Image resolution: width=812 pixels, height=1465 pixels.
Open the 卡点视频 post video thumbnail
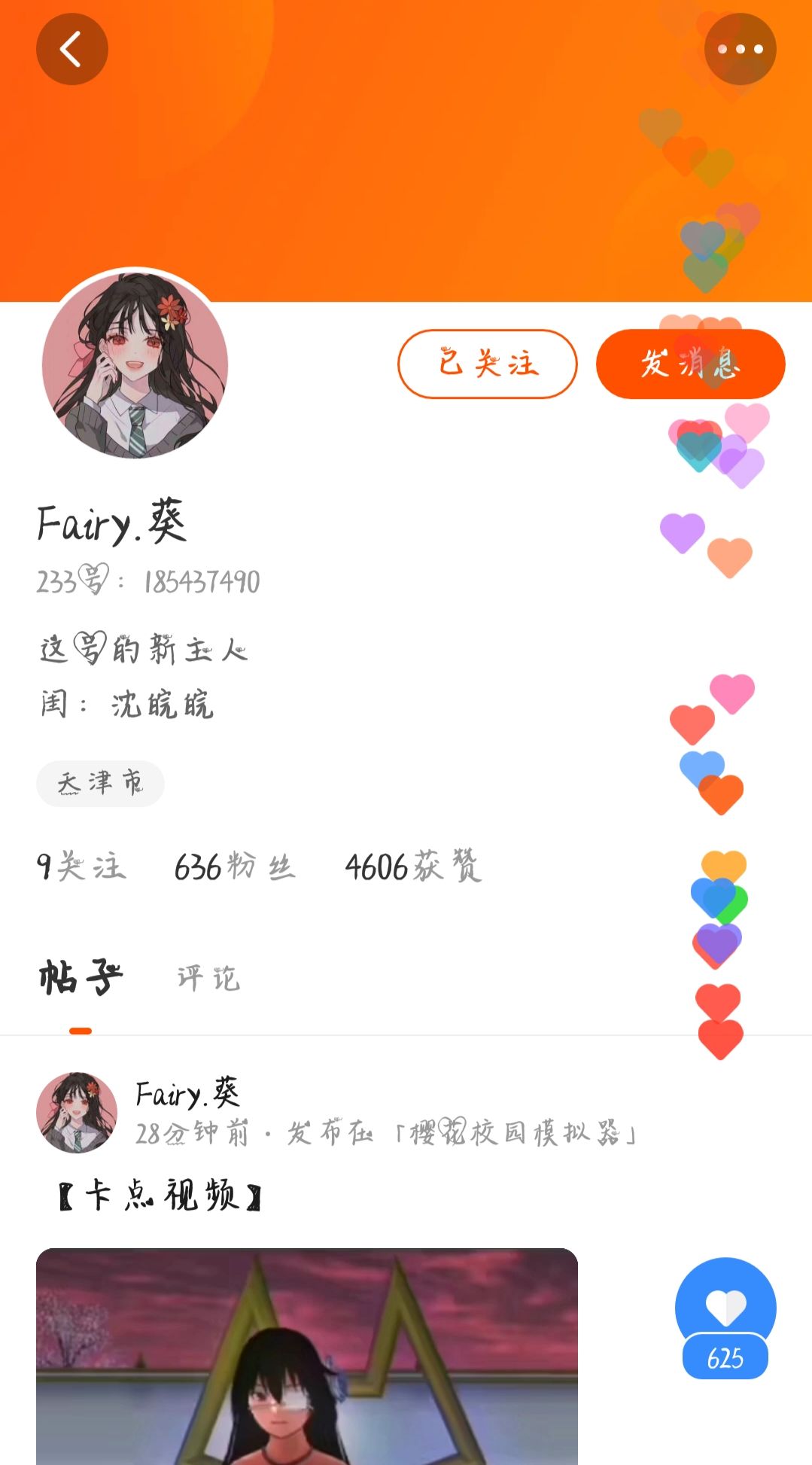coord(306,1355)
